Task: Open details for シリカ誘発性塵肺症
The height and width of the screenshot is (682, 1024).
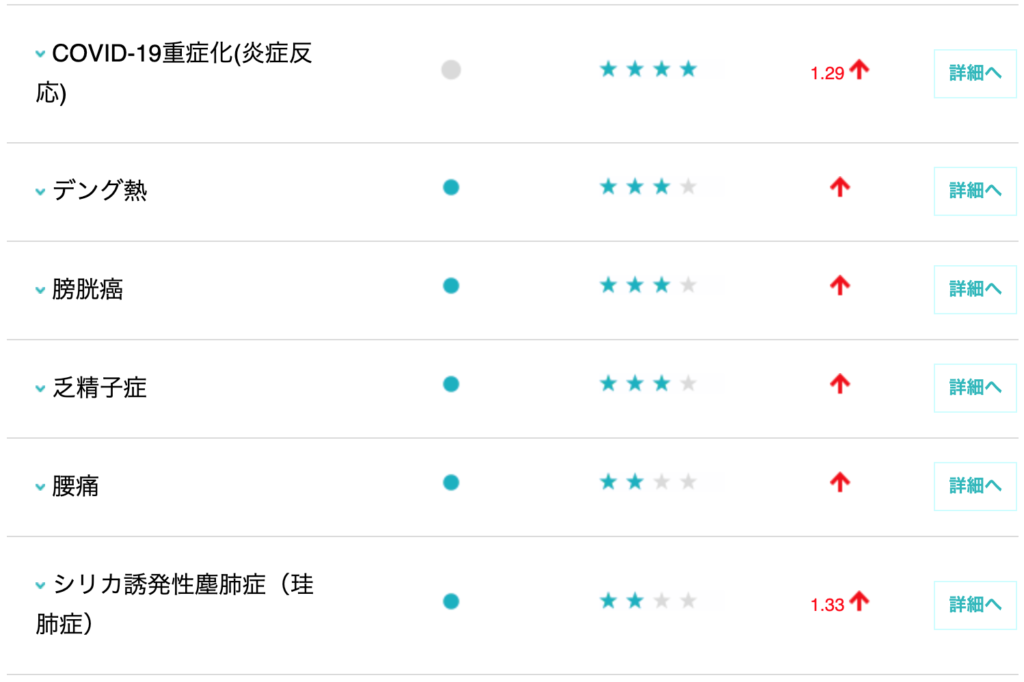Action: (x=975, y=605)
